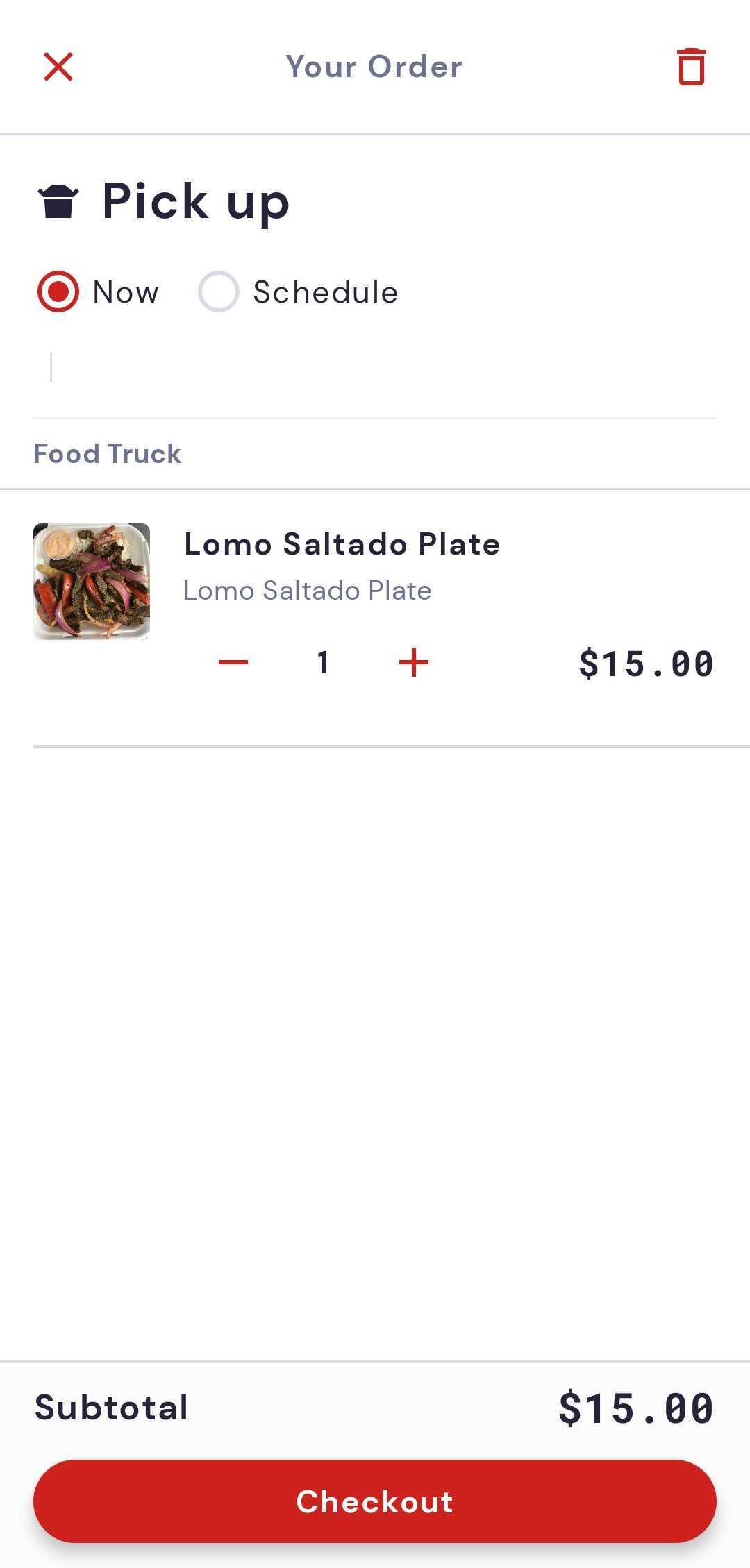This screenshot has width=750, height=1568.
Task: Proceed to Checkout
Action: (375, 1501)
